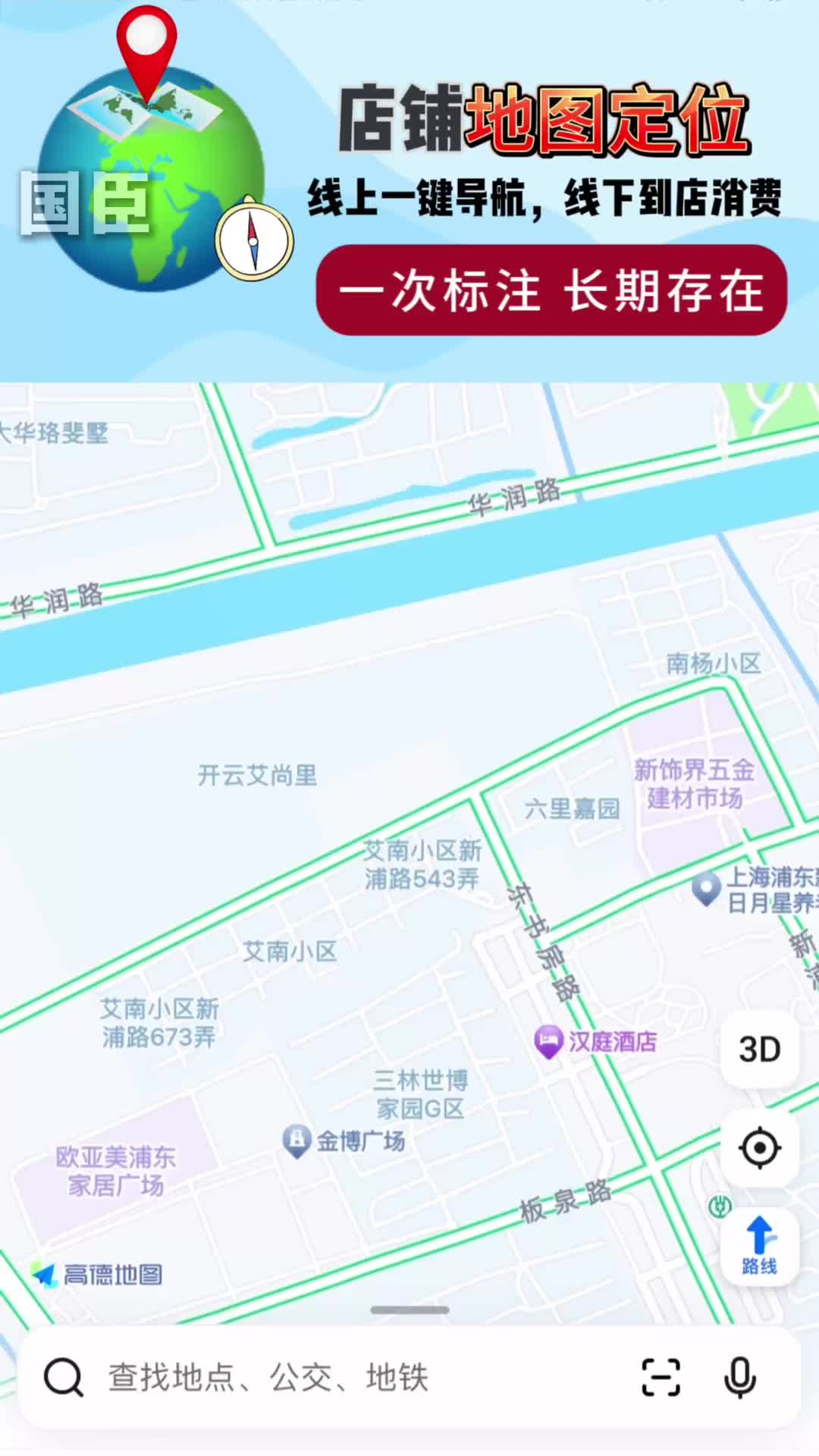The width and height of the screenshot is (819, 1456).
Task: Tap the 金博广场 blue place pin
Action: click(296, 1137)
